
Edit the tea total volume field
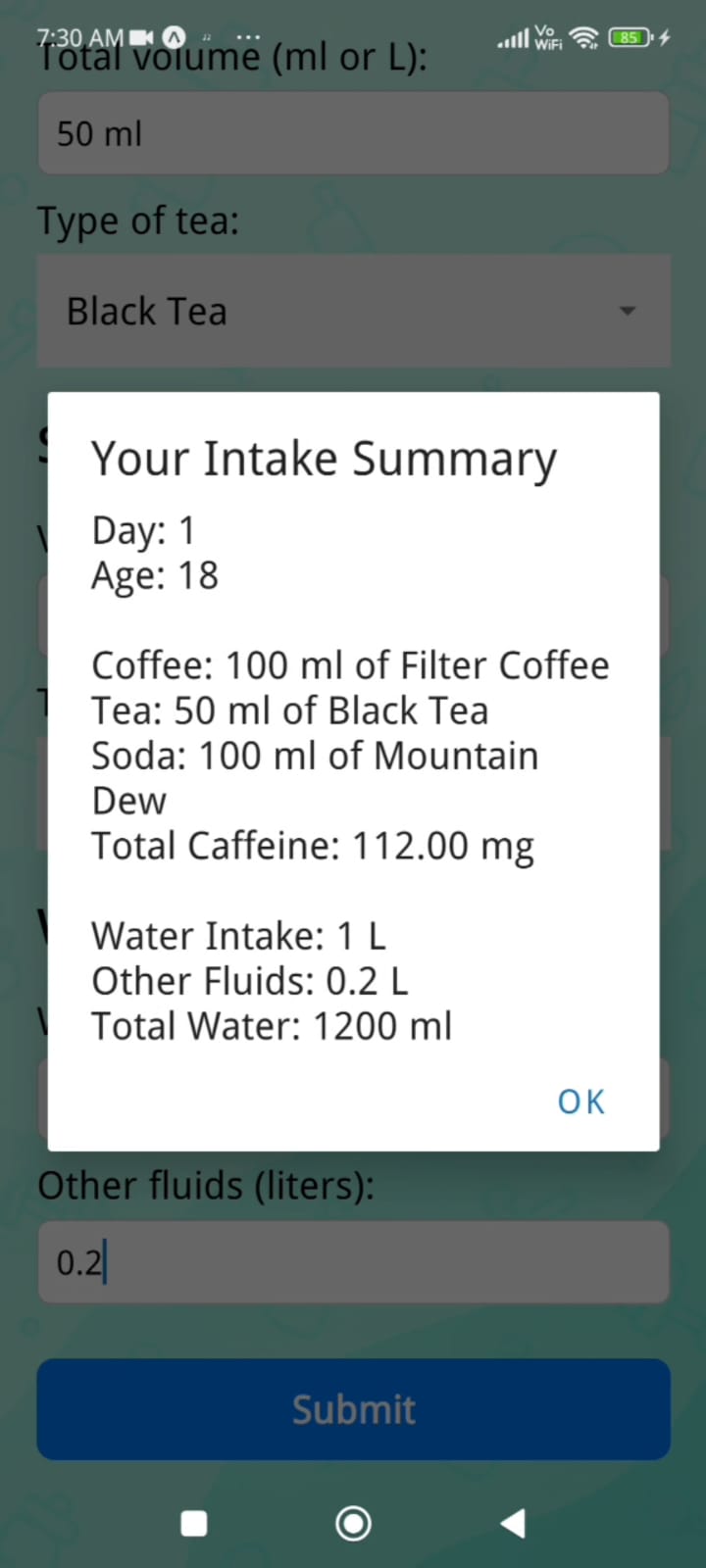tap(353, 133)
